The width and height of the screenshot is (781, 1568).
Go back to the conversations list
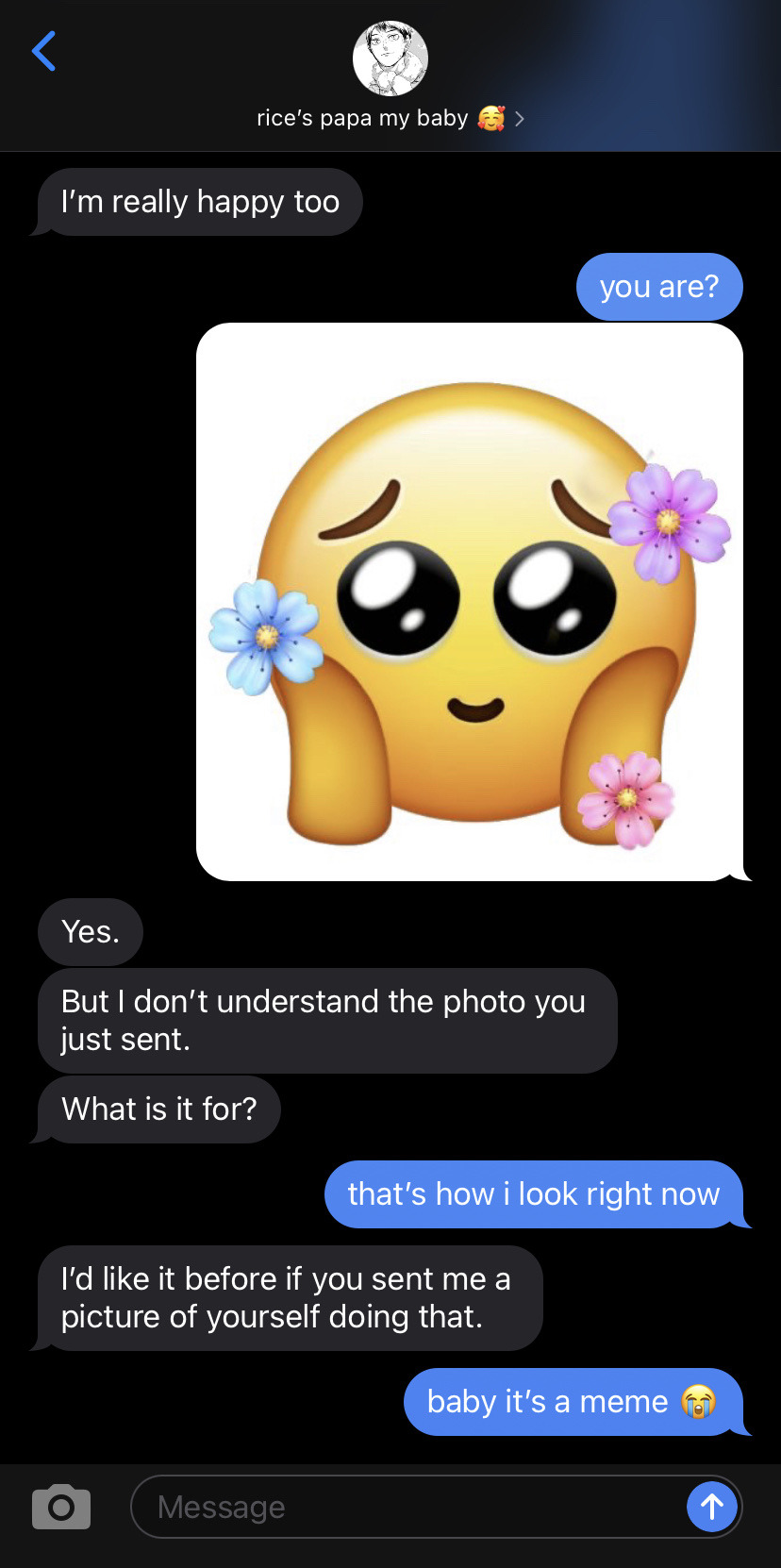[43, 52]
